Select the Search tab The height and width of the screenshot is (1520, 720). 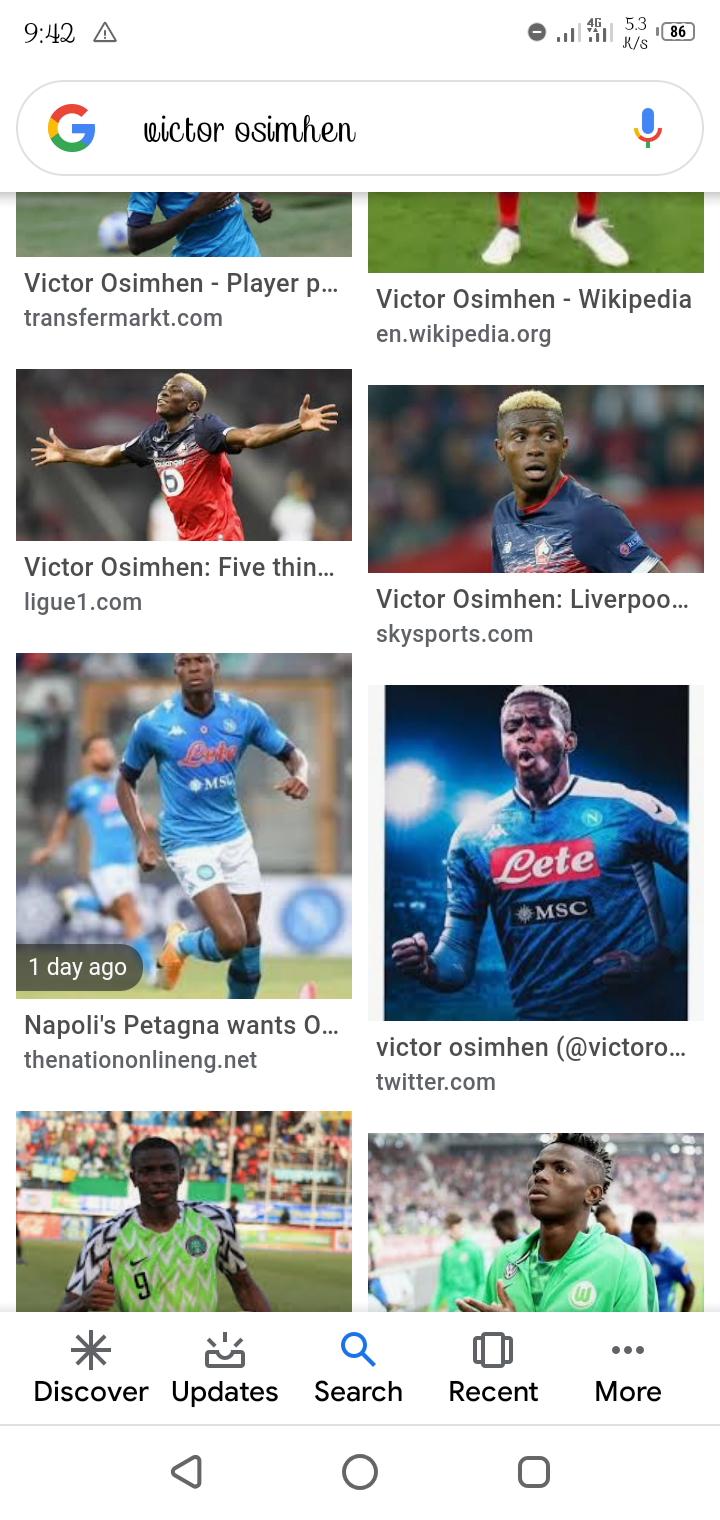[x=358, y=1368]
